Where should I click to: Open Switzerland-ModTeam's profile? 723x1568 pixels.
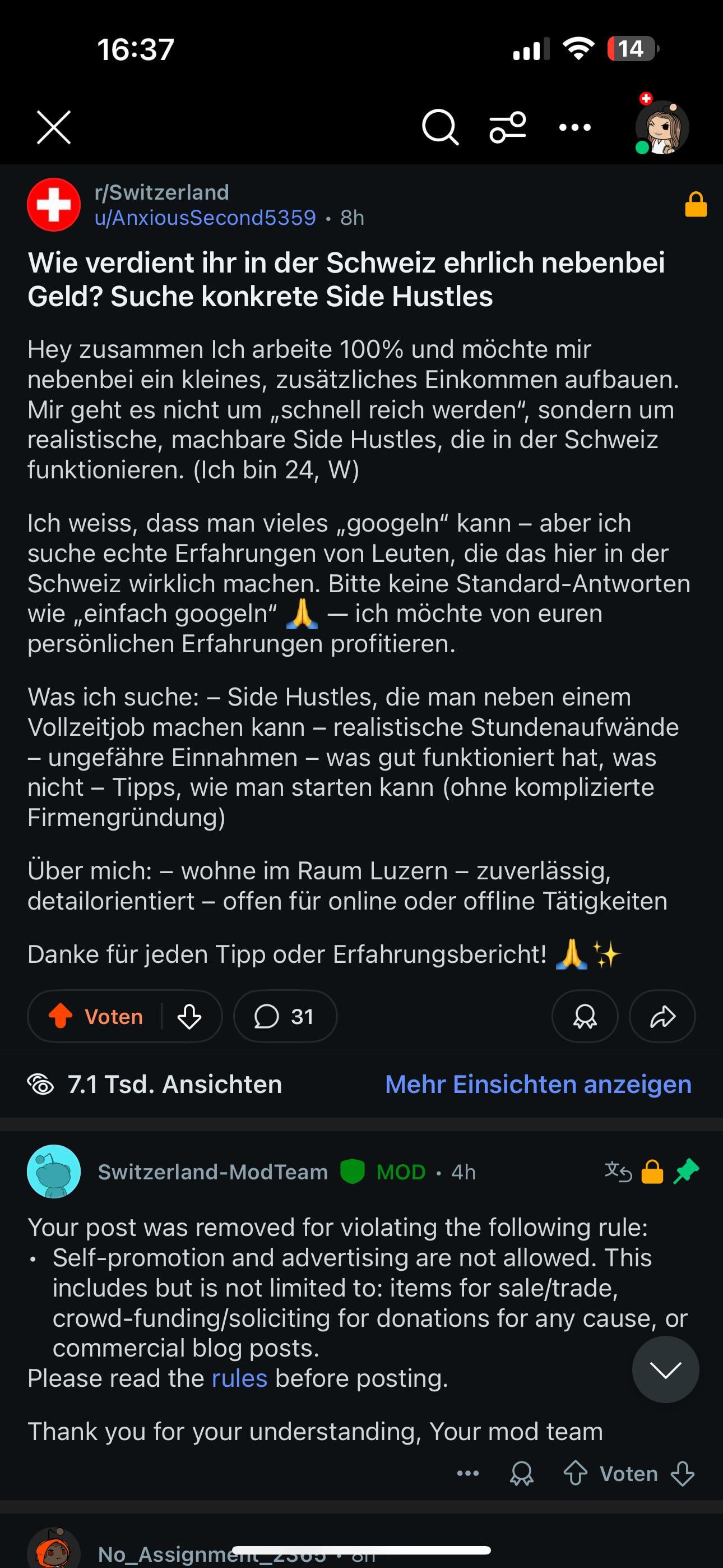point(212,1172)
